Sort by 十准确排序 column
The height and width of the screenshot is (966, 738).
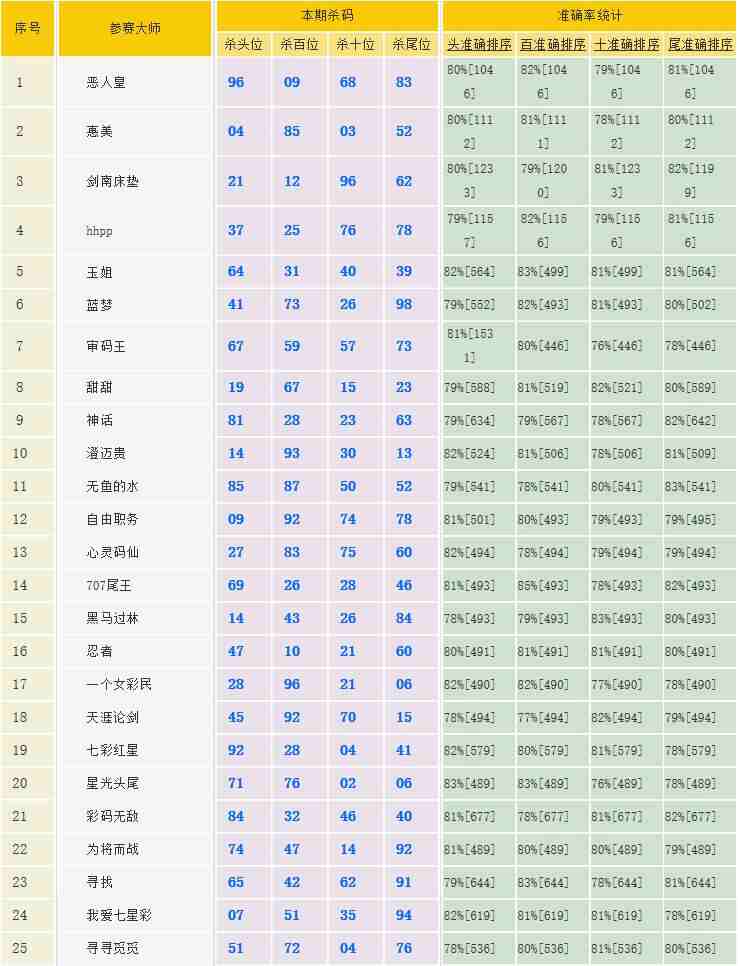coord(626,44)
